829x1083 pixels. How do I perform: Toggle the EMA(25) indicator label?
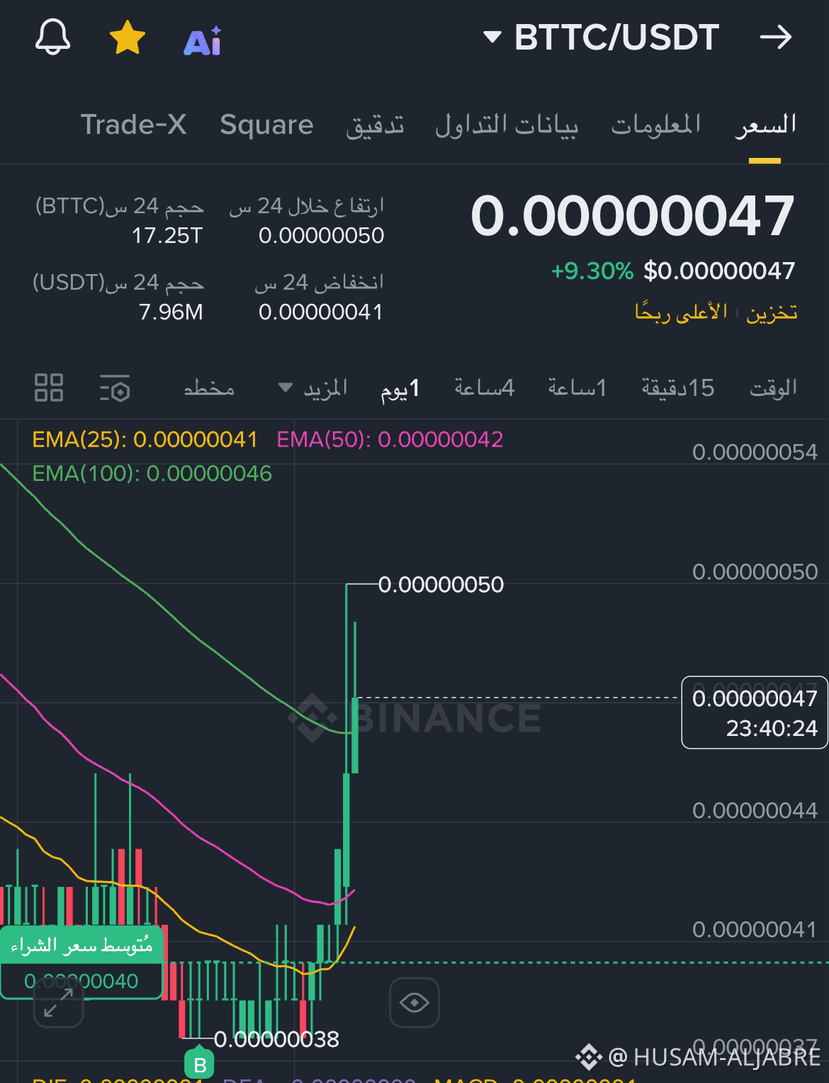pos(144,439)
